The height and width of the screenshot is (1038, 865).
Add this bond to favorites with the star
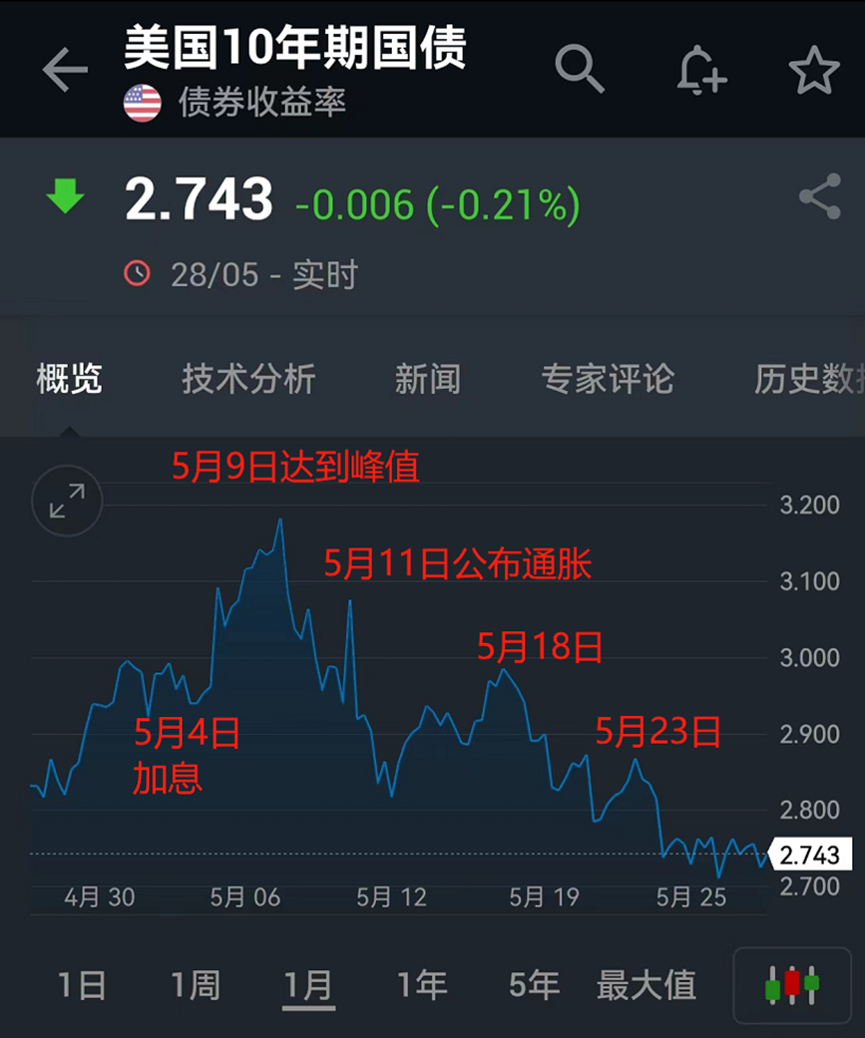point(813,71)
